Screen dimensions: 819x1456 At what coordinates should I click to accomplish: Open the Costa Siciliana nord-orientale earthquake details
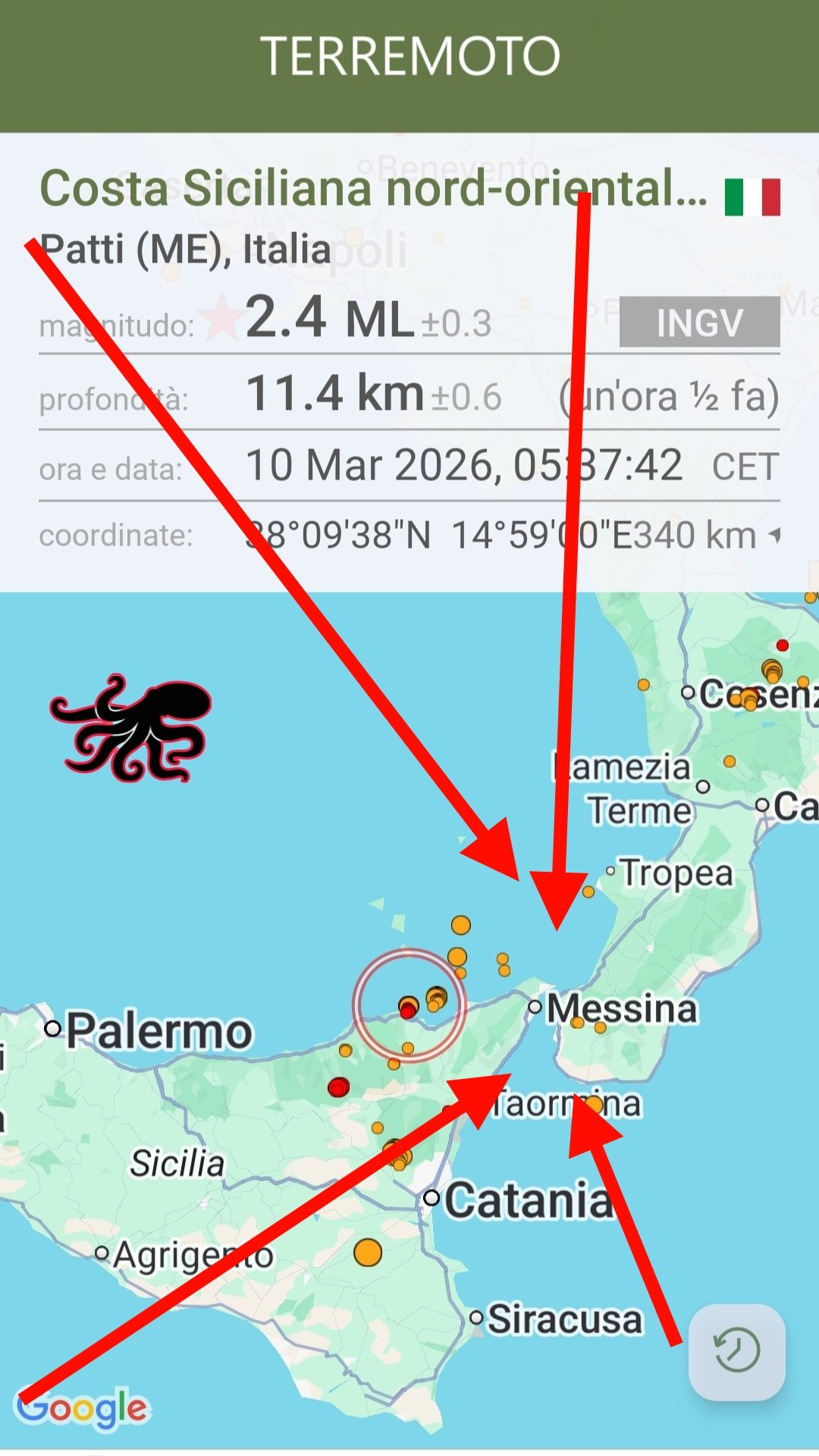pos(373,188)
